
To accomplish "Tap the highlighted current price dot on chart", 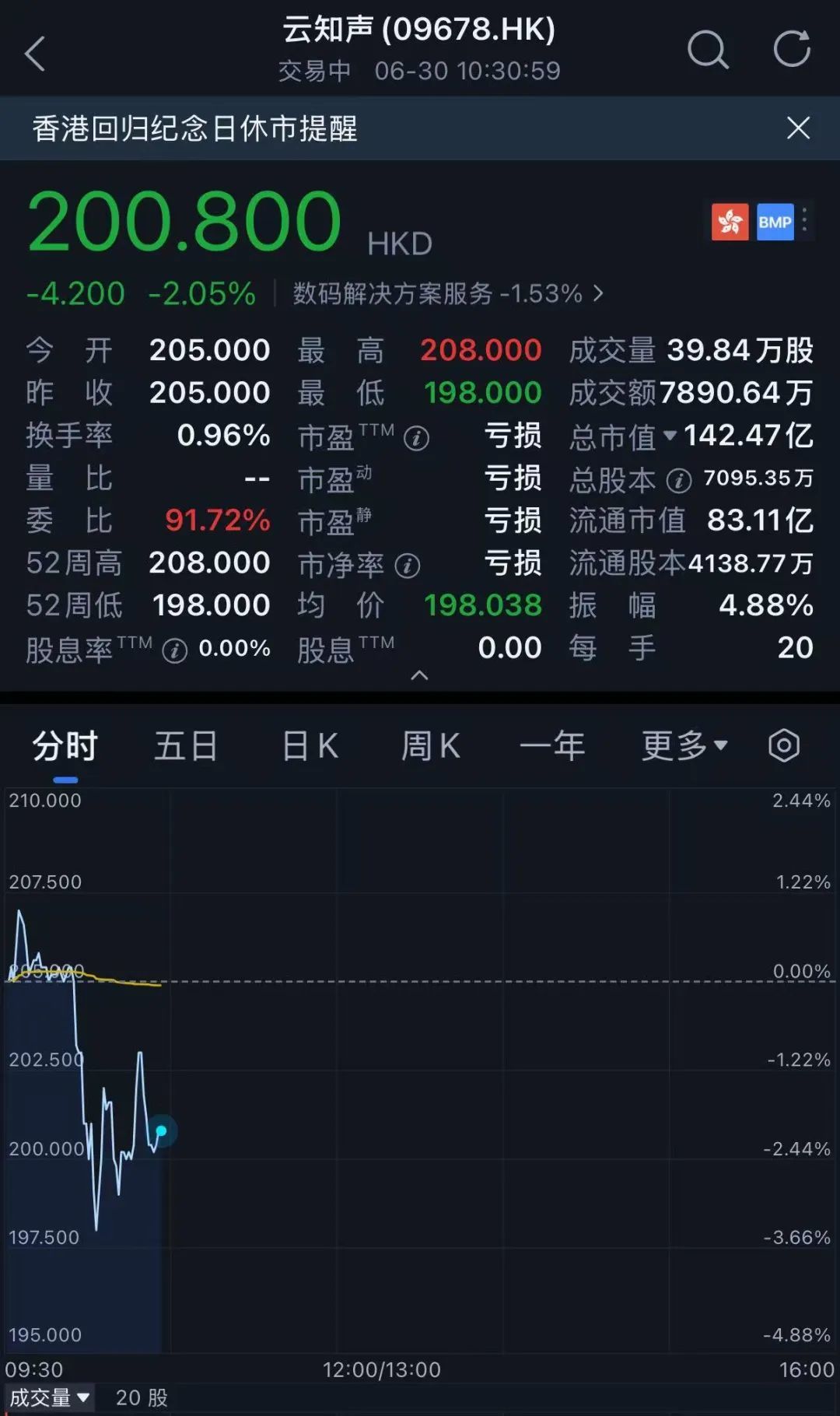I will click(161, 1132).
